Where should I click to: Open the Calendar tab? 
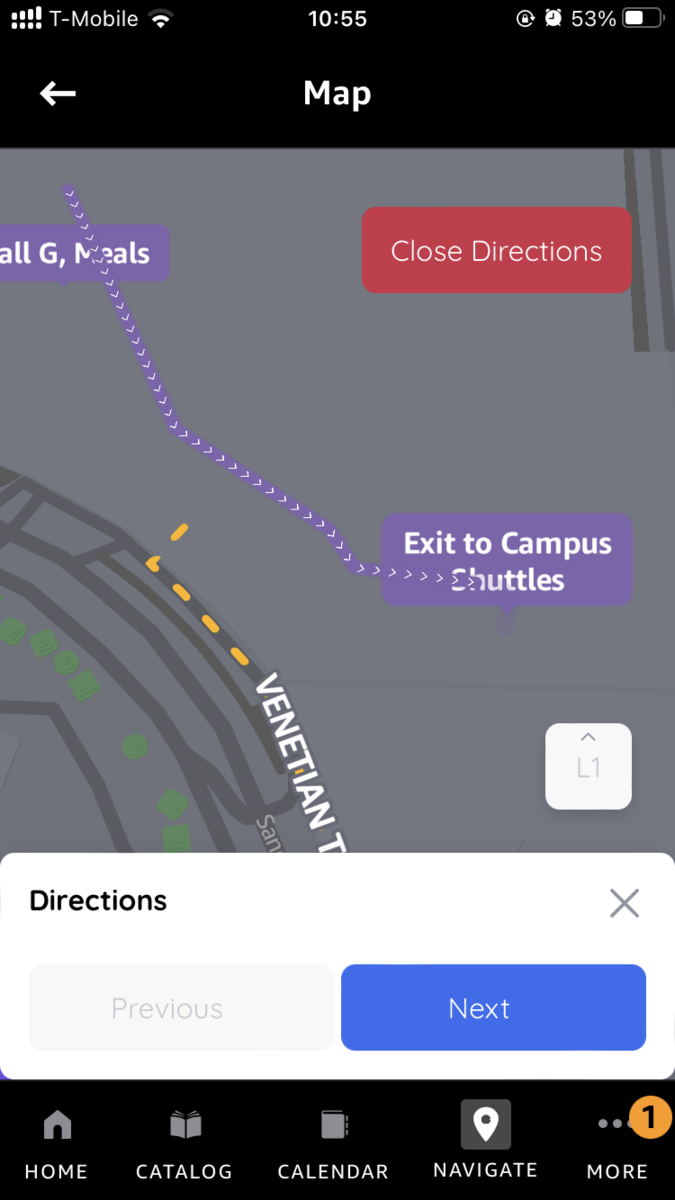[333, 1144]
